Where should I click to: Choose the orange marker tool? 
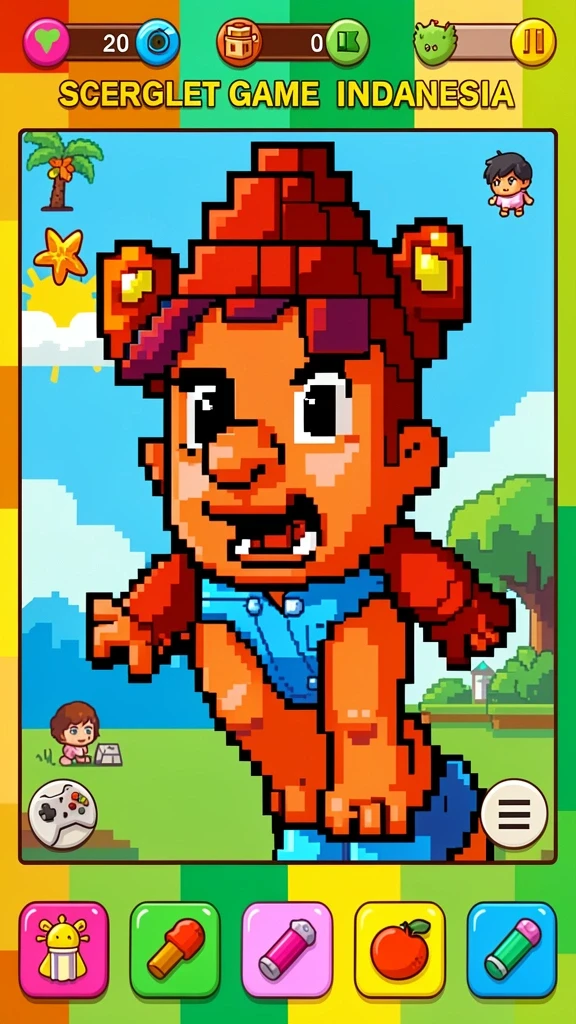175,950
